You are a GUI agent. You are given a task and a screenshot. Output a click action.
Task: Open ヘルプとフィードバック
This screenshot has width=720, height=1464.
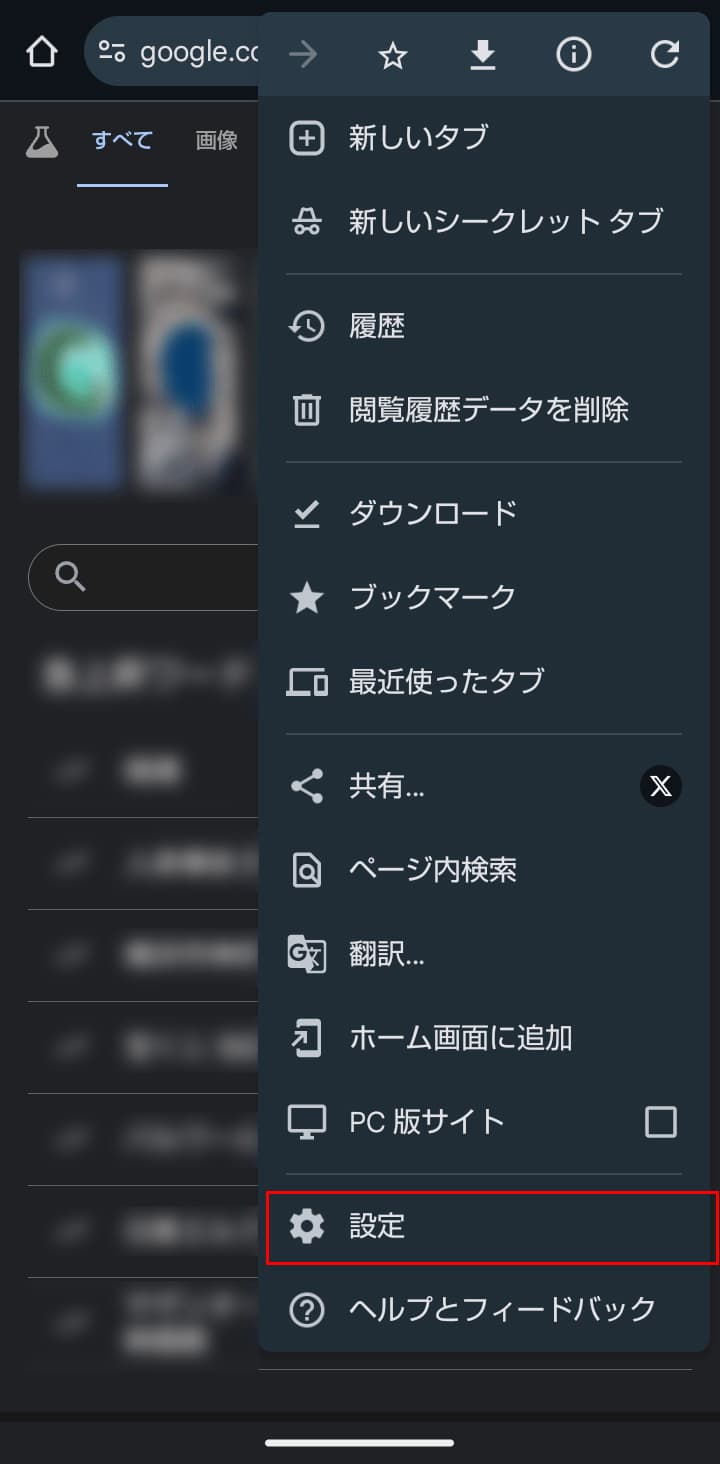coord(502,1309)
